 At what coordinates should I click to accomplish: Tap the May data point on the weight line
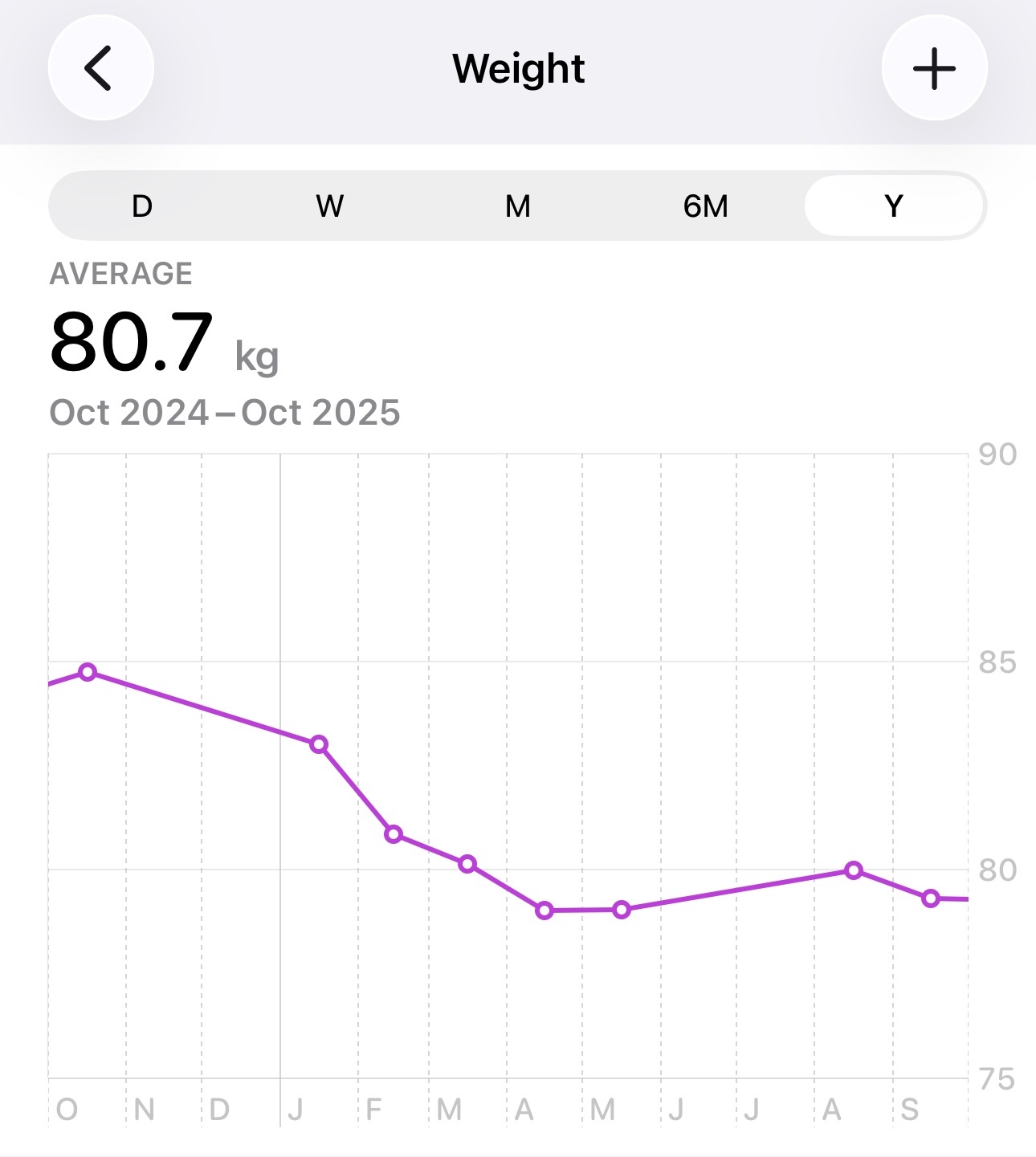point(621,909)
